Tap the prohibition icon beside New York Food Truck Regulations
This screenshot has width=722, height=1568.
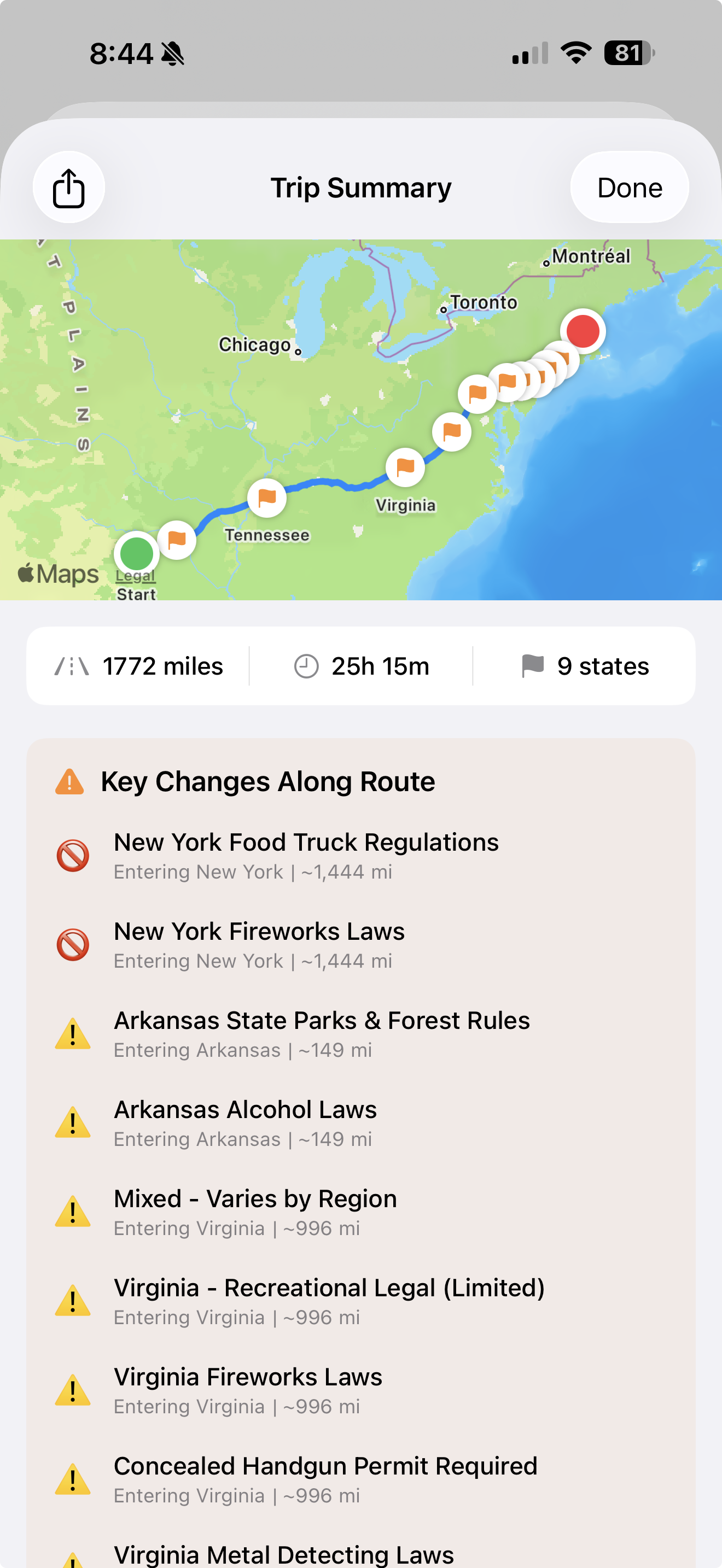click(72, 856)
